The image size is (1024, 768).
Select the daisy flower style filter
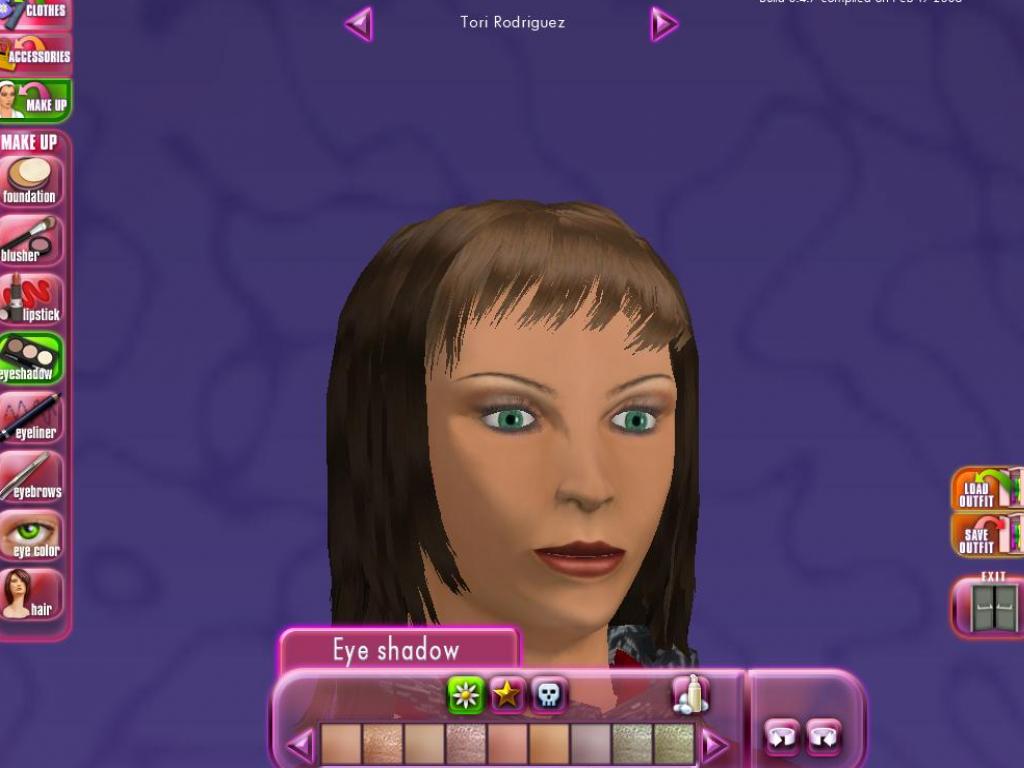(x=466, y=694)
